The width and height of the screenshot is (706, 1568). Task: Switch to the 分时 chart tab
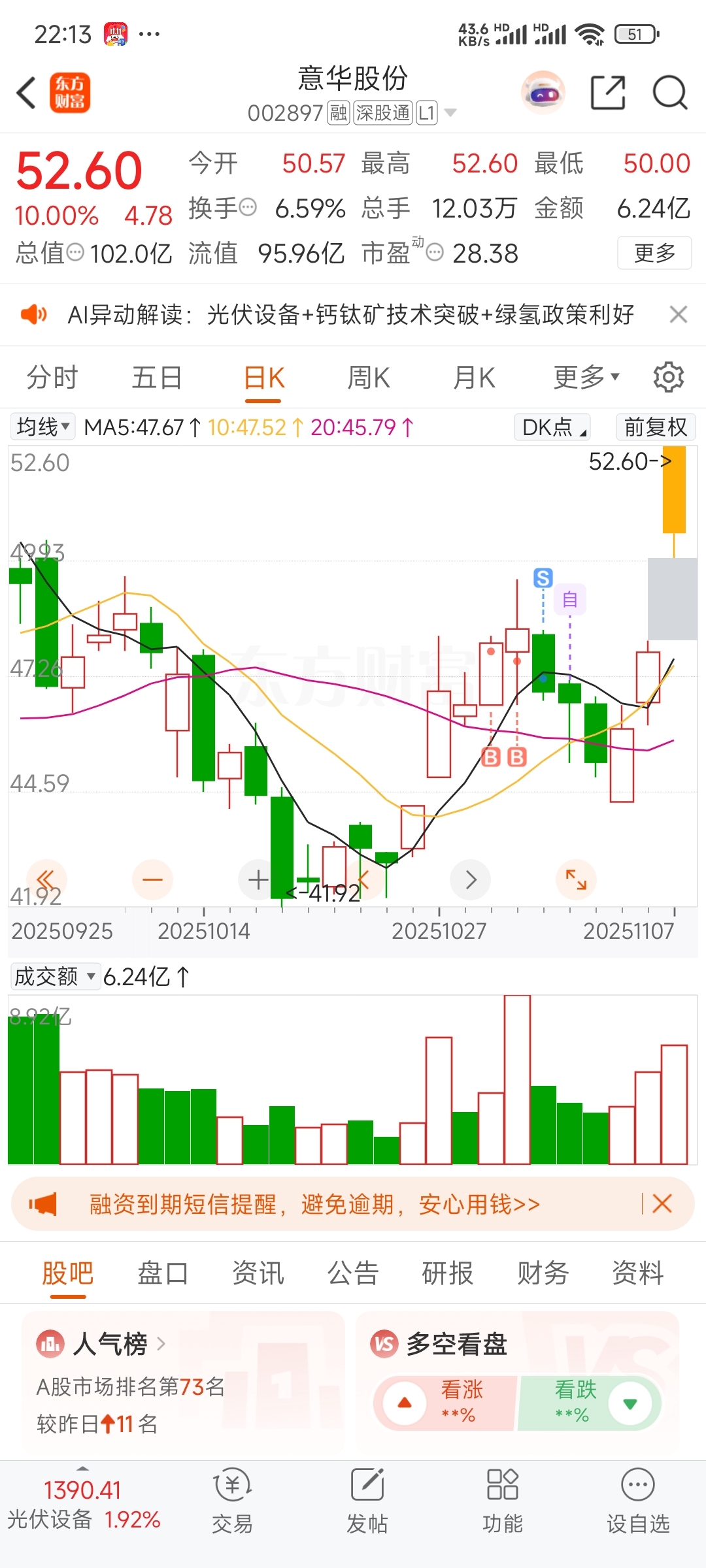pyautogui.click(x=52, y=378)
